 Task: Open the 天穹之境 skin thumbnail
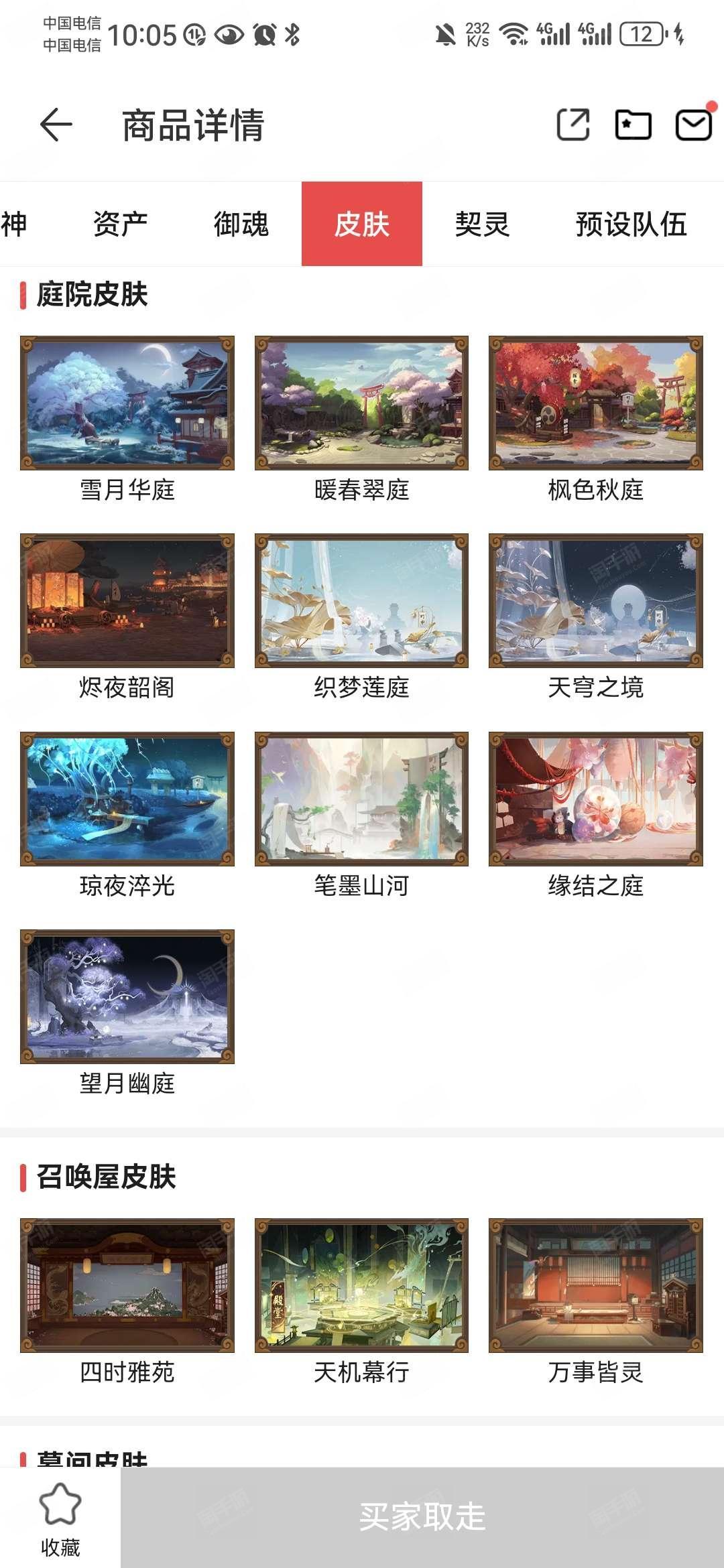(596, 600)
